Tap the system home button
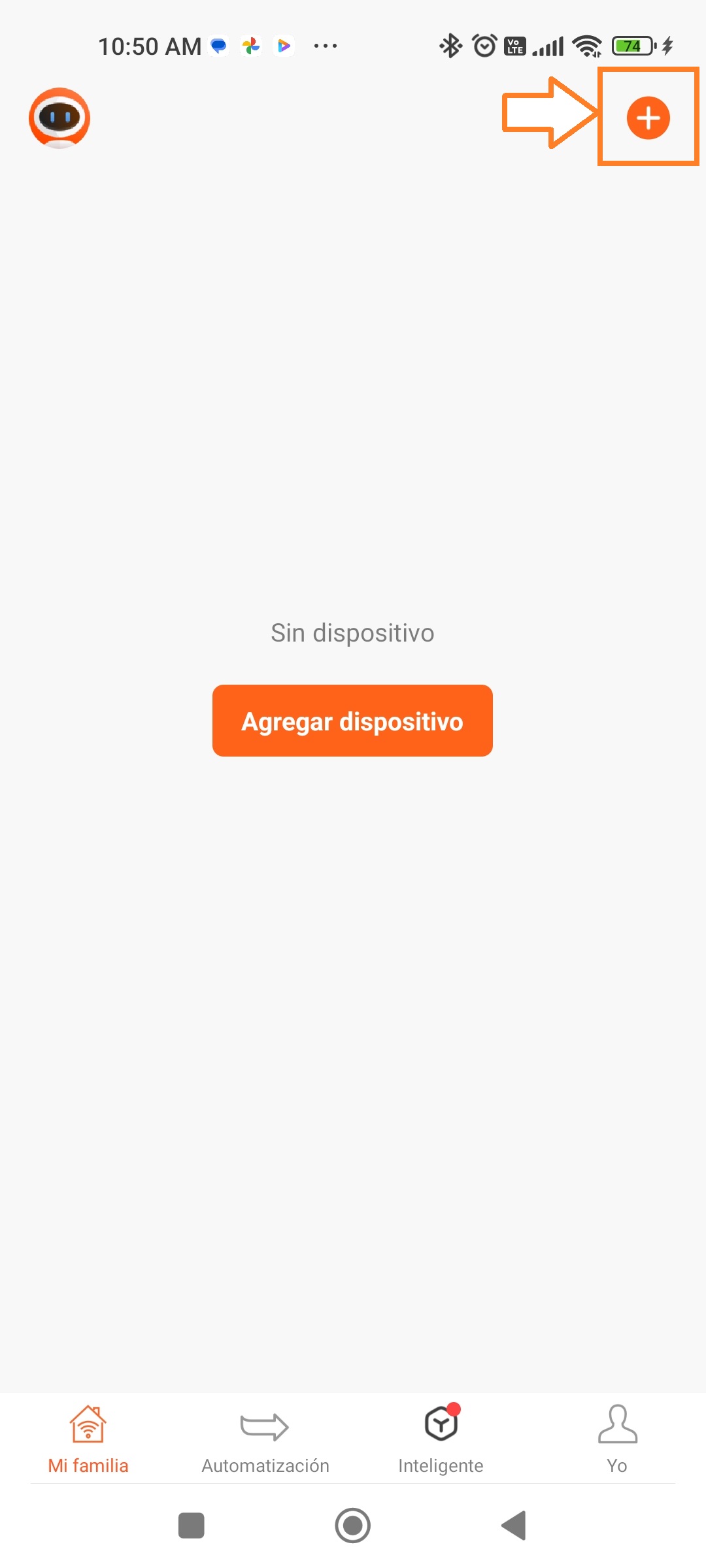Screen dimensions: 706x1568 (353, 1526)
